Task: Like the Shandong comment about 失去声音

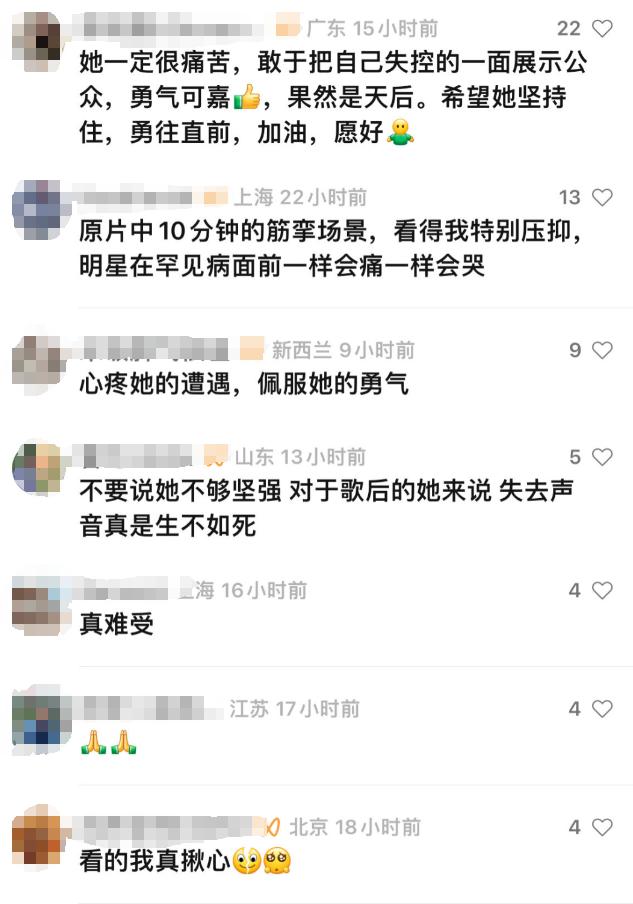Action: pos(602,457)
